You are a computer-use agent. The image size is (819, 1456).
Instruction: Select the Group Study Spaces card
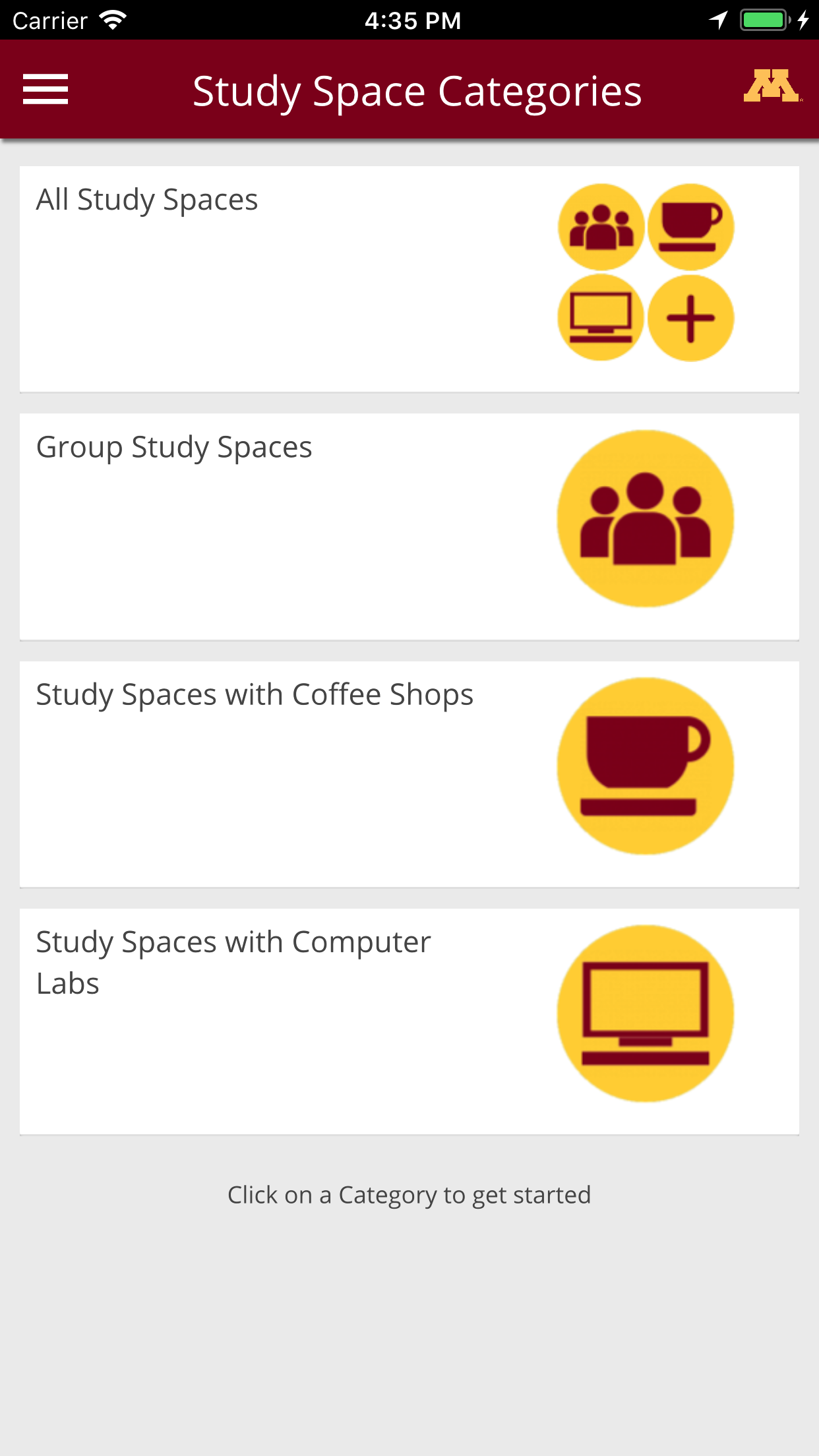409,526
